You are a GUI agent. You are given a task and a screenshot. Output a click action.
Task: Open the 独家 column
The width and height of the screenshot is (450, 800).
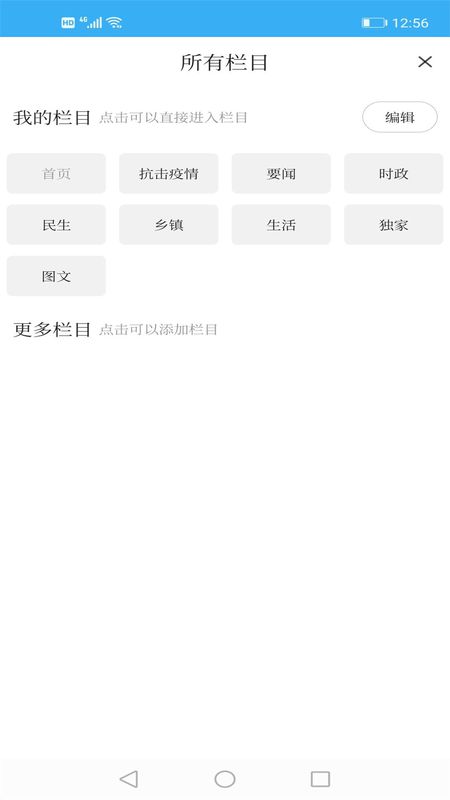(393, 224)
